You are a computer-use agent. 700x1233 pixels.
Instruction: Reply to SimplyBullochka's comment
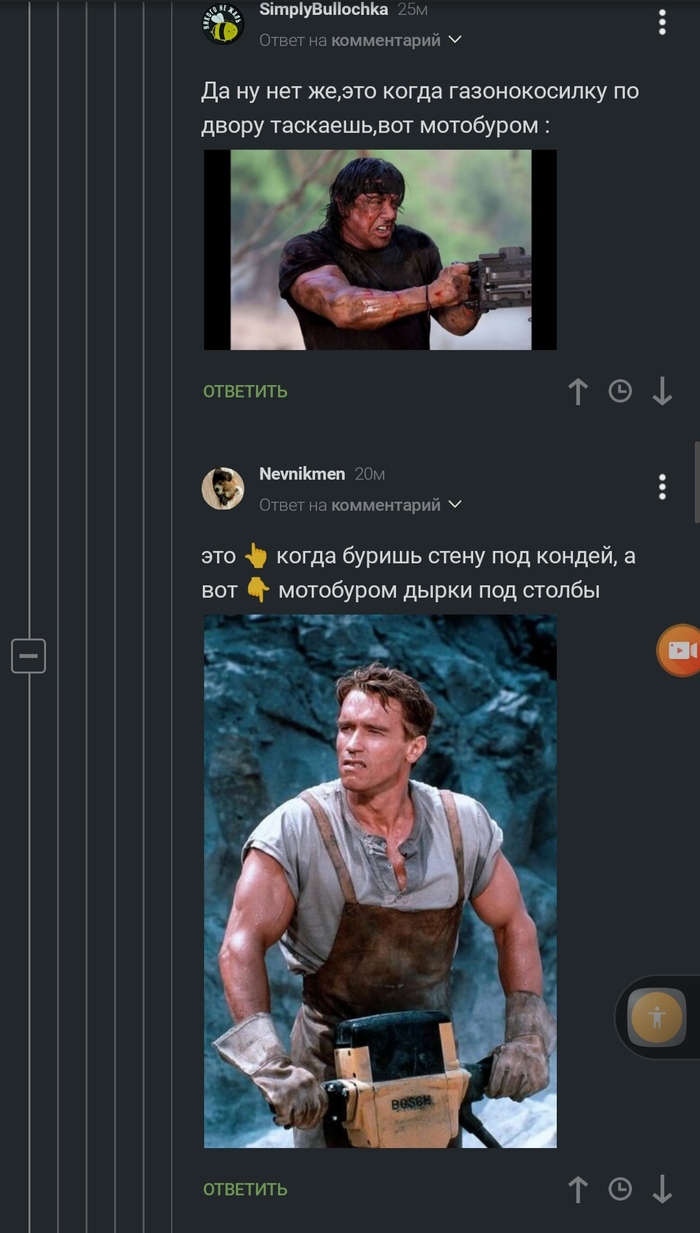245,391
